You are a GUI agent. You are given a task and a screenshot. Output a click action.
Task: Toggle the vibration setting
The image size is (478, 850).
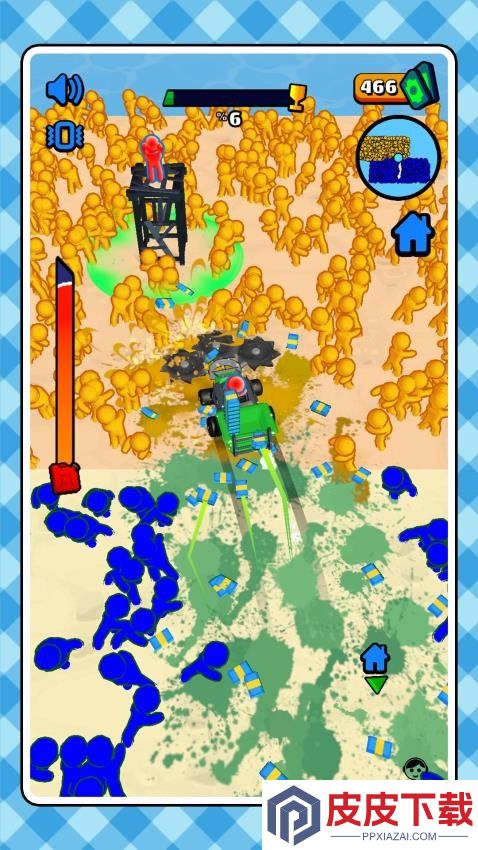click(x=64, y=136)
